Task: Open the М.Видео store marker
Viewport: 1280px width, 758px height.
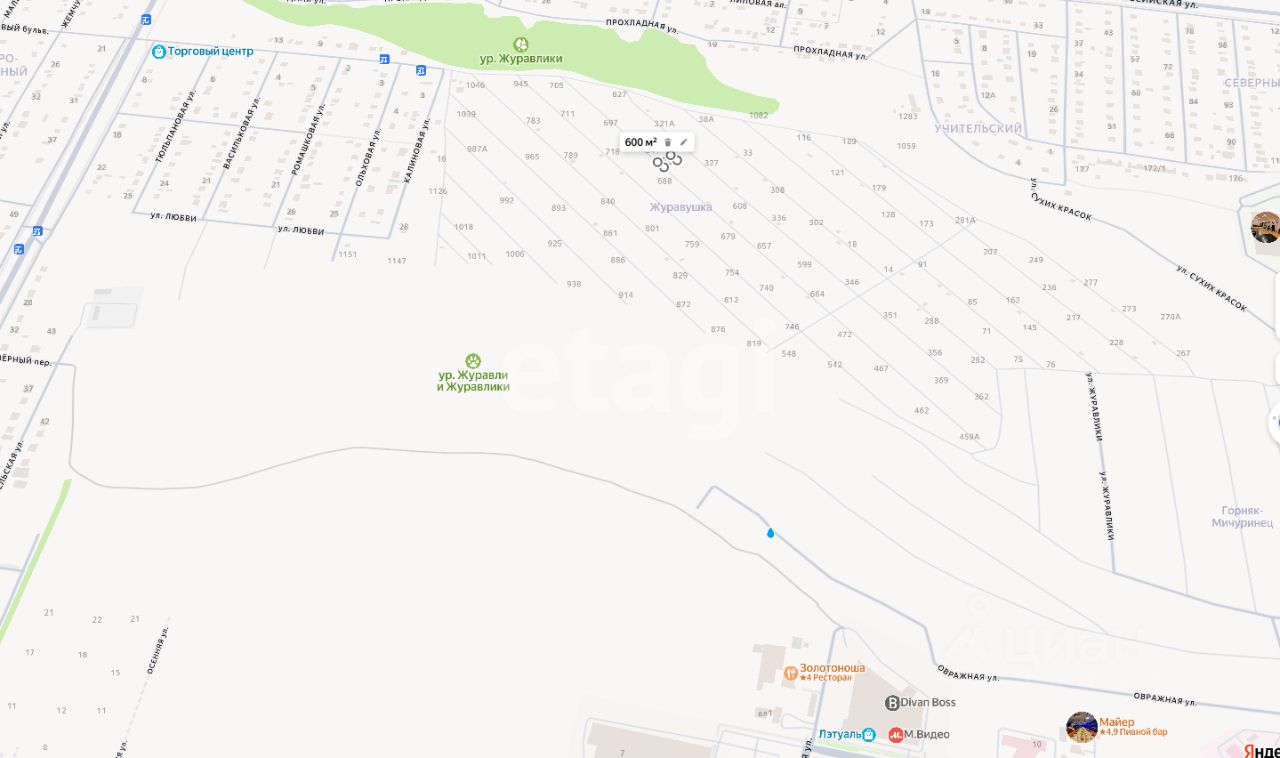Action: (896, 735)
